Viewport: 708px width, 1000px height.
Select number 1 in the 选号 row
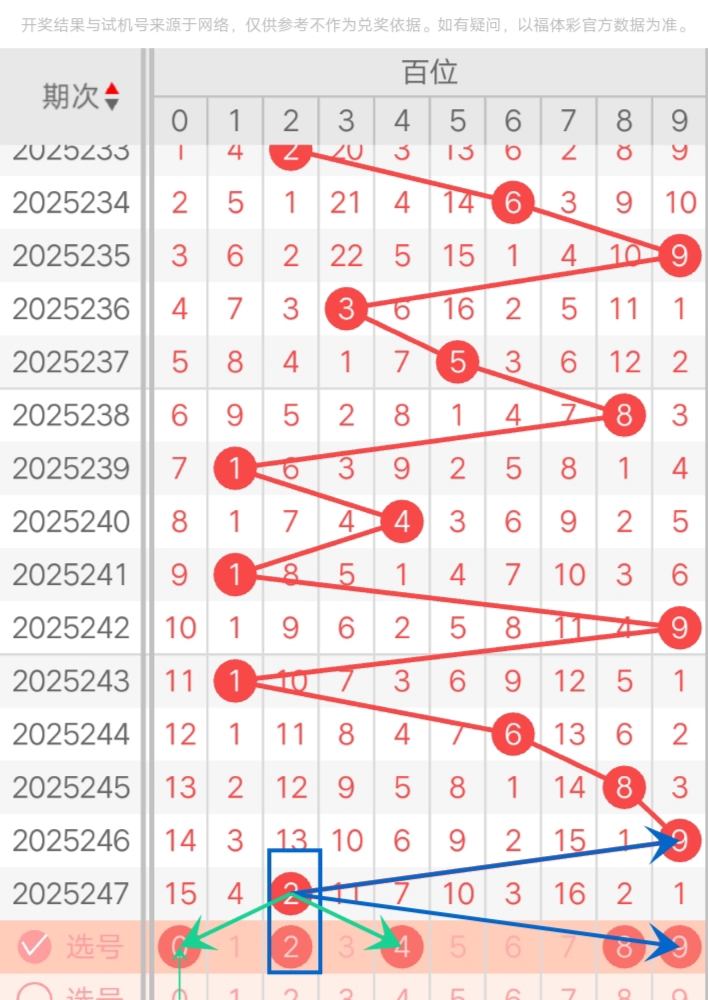point(235,946)
